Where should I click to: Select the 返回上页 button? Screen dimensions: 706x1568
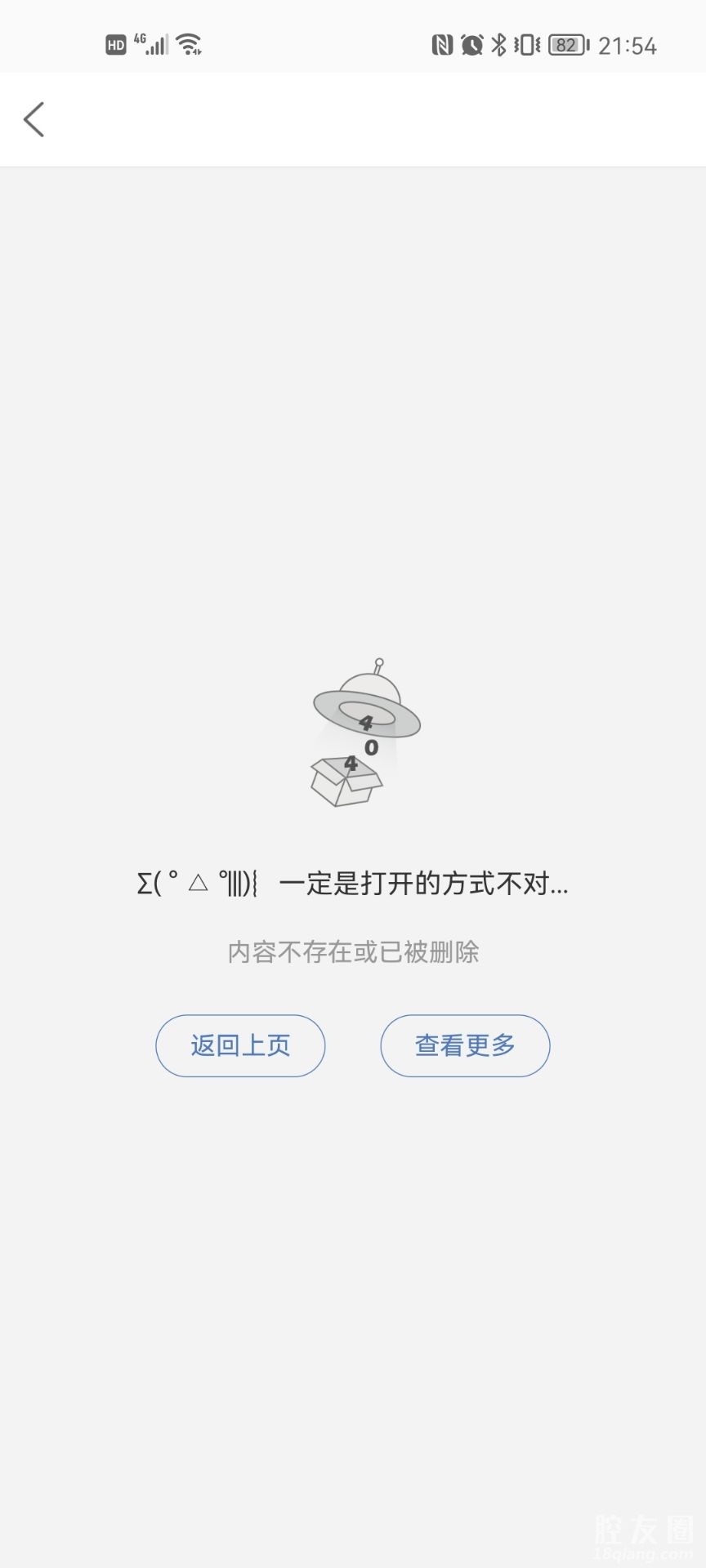pyautogui.click(x=240, y=1045)
